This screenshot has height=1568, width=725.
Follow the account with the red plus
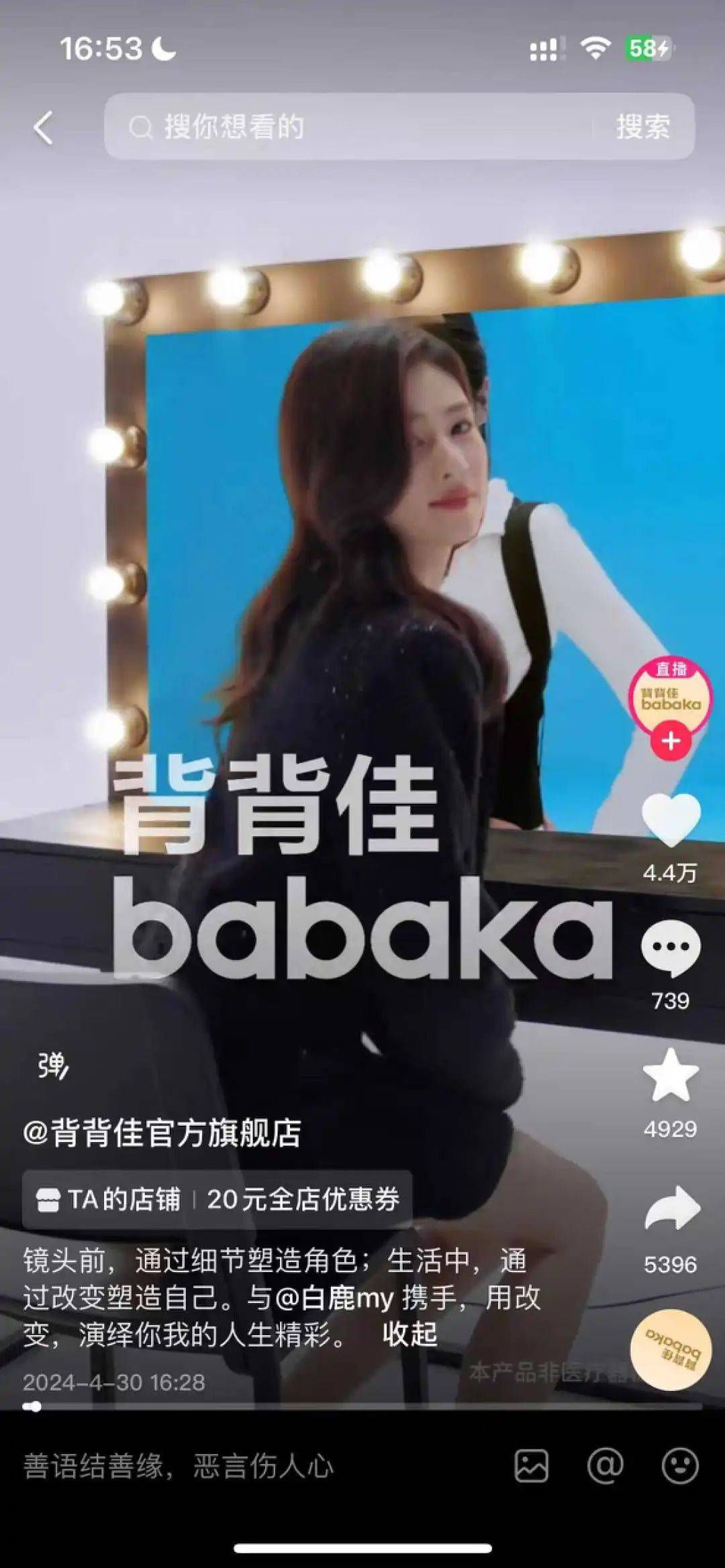pos(671,741)
